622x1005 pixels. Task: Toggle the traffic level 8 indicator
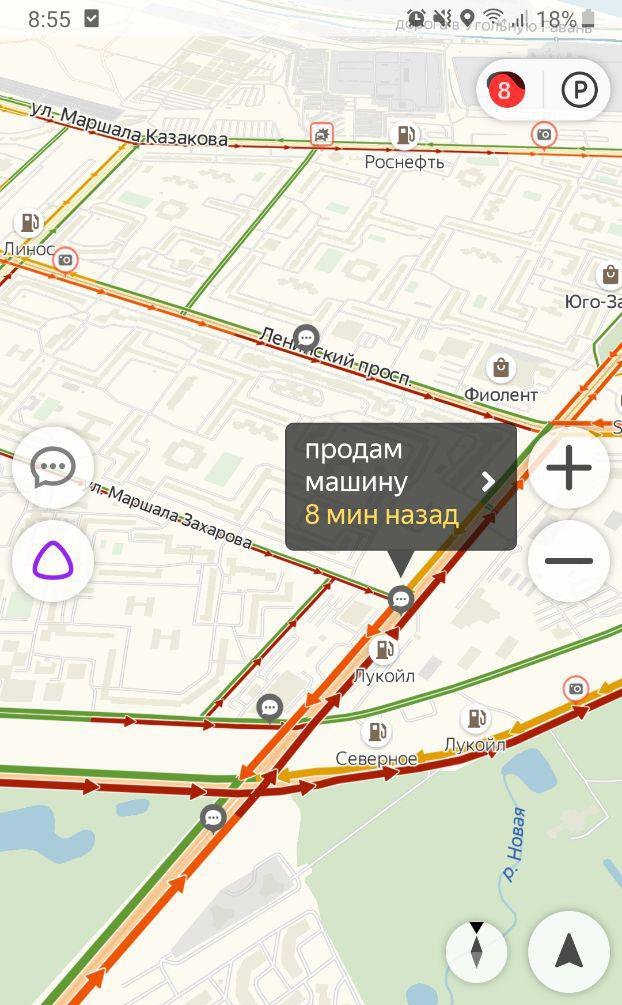(x=505, y=90)
